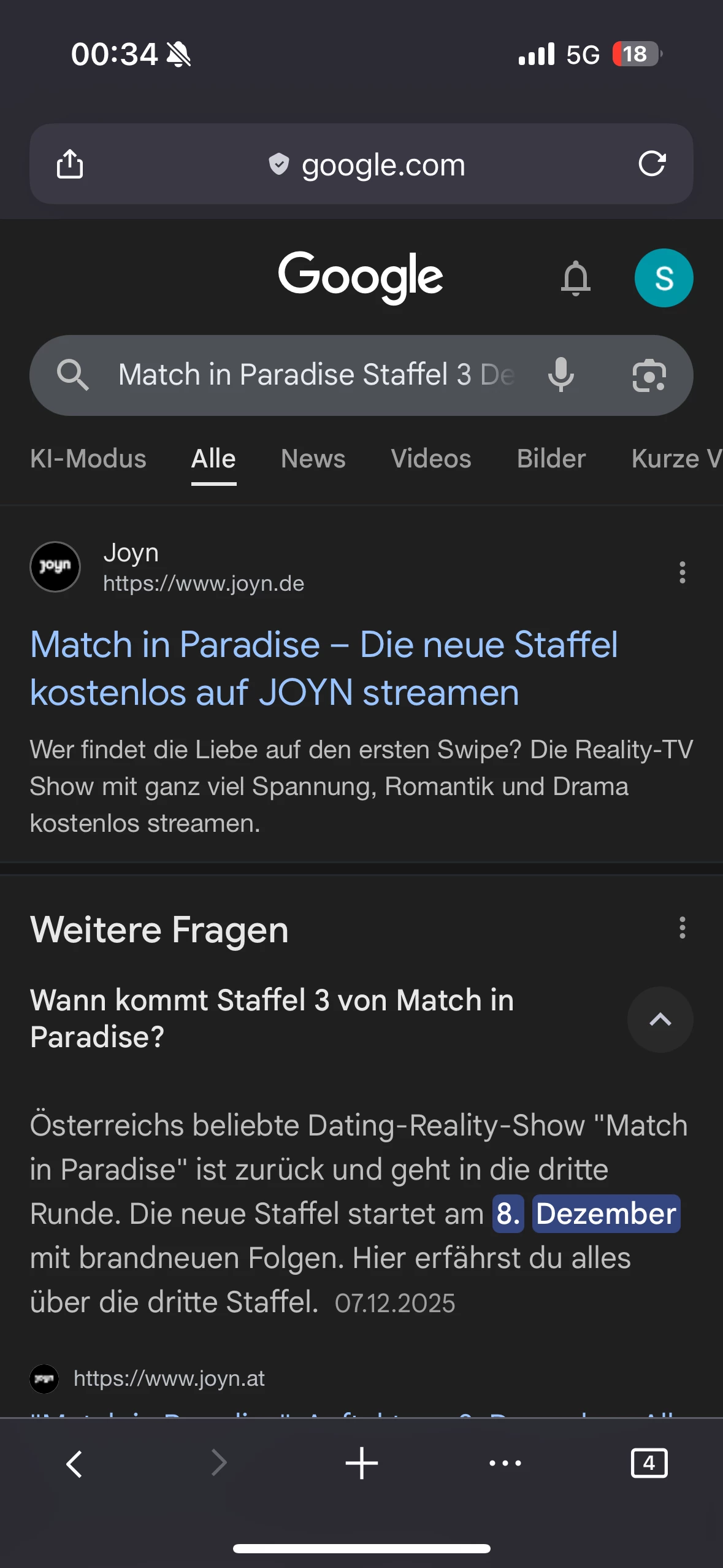This screenshot has width=723, height=1568.
Task: Edit the Match in Paradise search query
Action: pos(316,375)
